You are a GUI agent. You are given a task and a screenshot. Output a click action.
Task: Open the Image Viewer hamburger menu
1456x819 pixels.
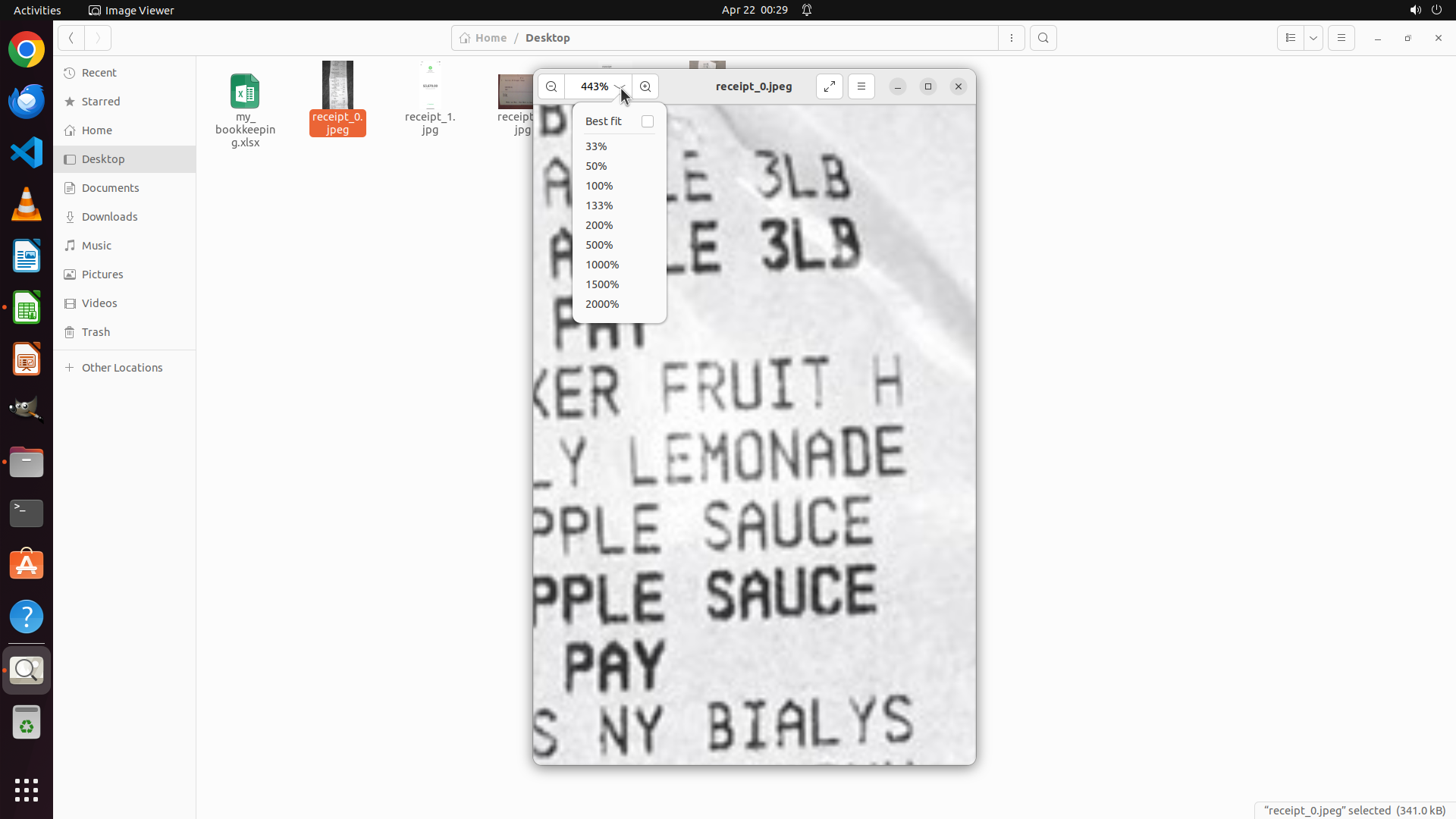(861, 86)
